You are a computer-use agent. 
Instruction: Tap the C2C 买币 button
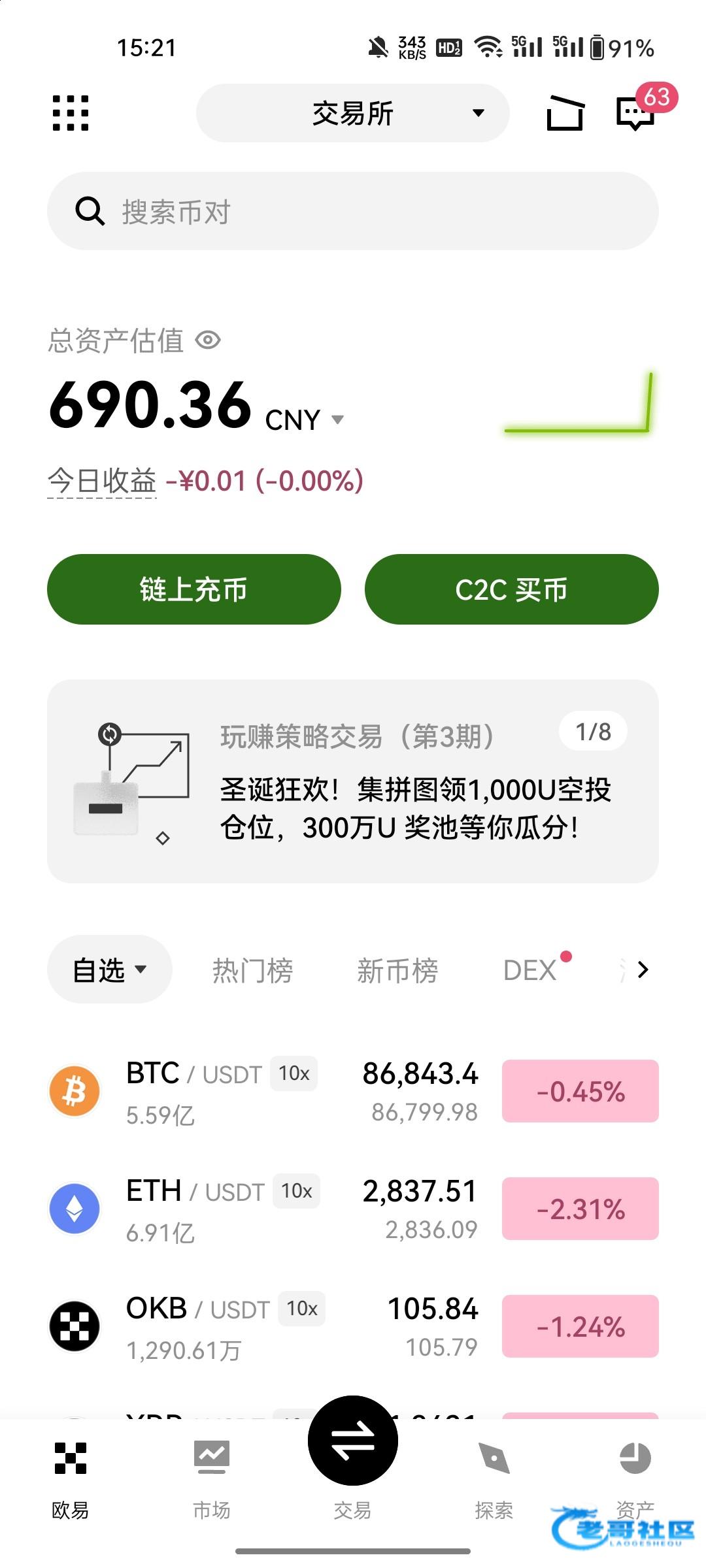coord(511,589)
